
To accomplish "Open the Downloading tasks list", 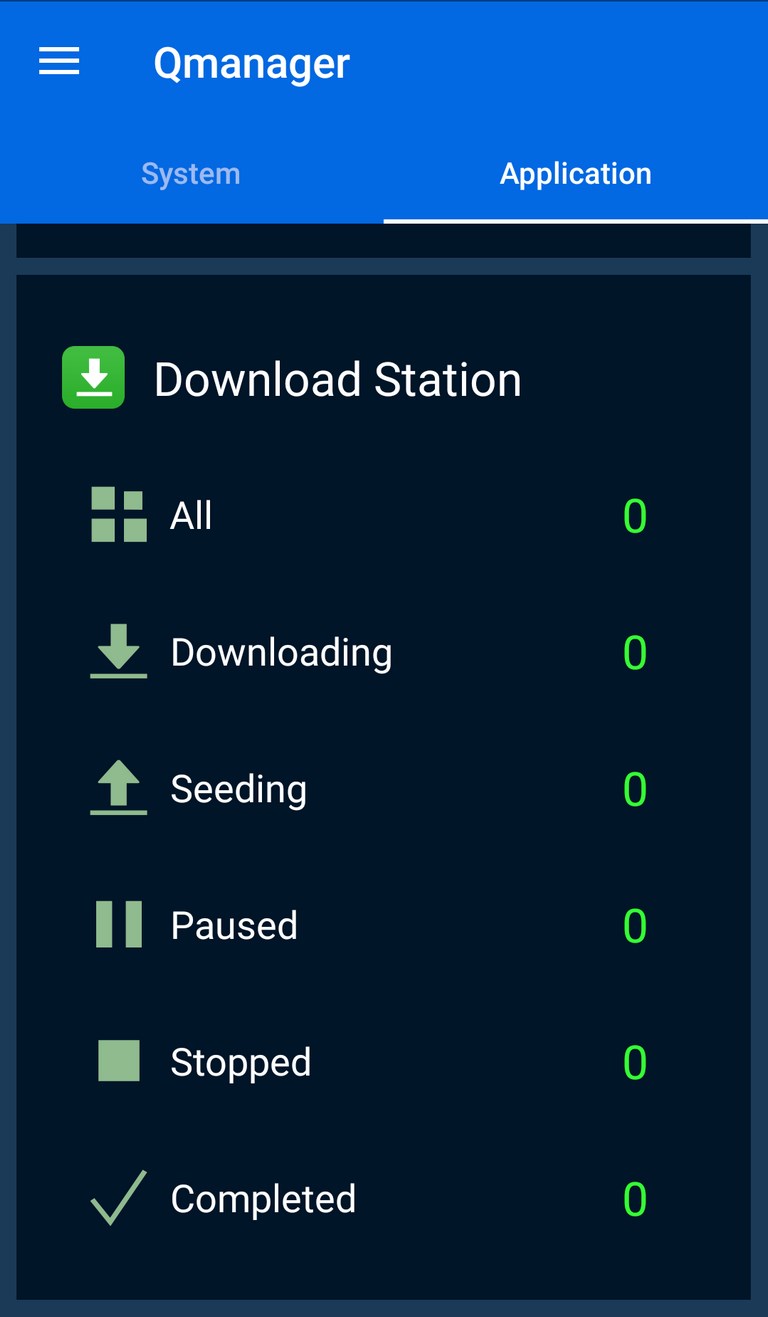I will (x=383, y=652).
